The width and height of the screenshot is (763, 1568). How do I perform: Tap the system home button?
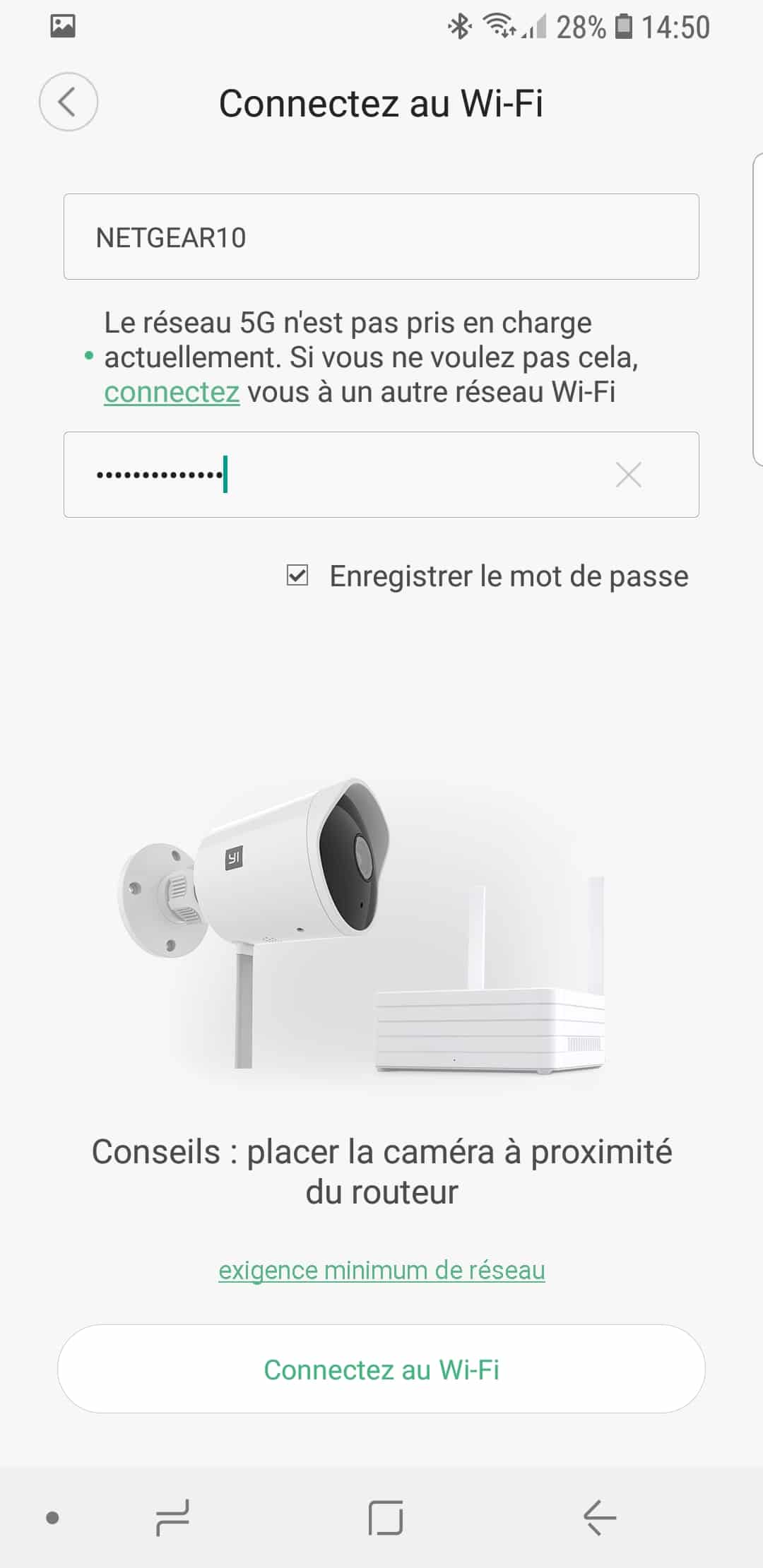coord(386,1517)
